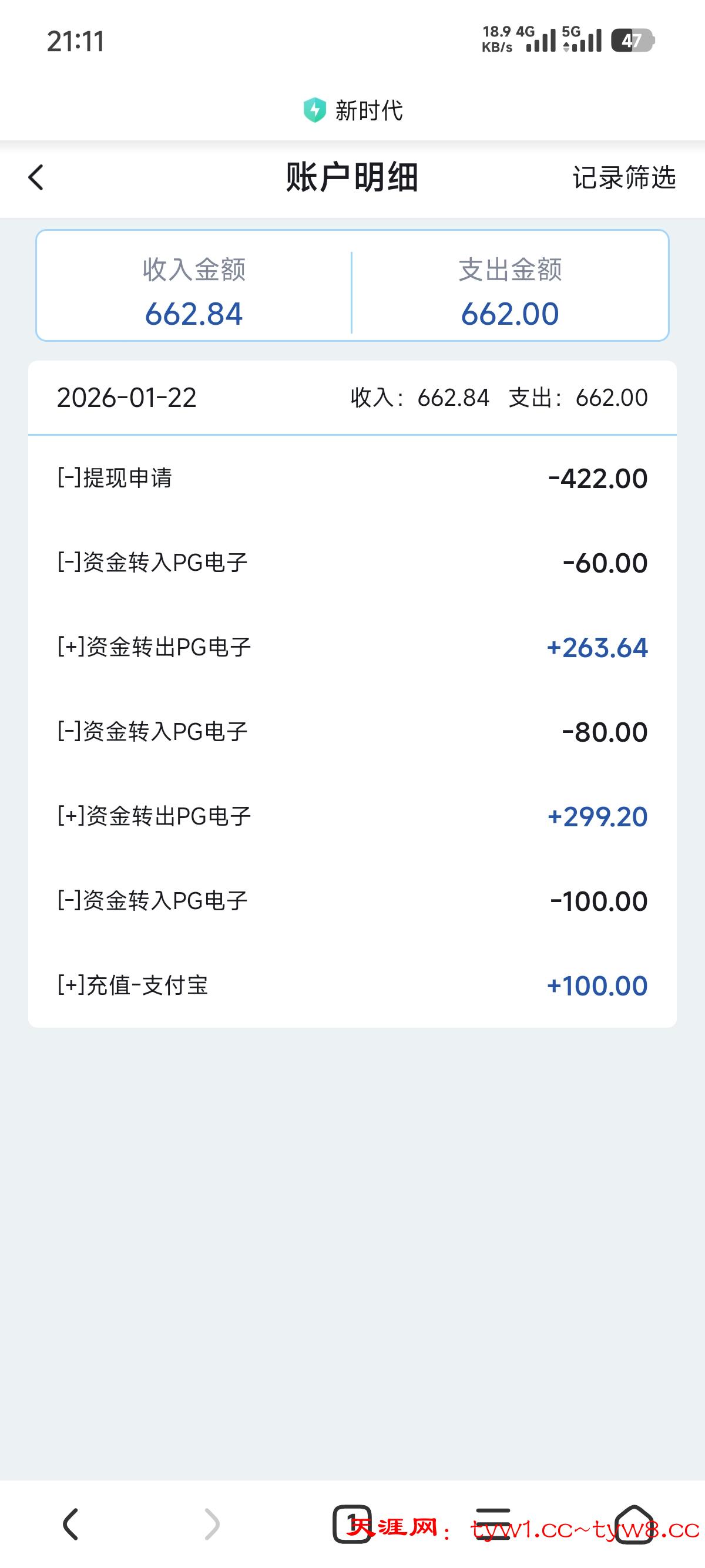
Task: Tap the browser back arrow
Action: [x=70, y=1524]
